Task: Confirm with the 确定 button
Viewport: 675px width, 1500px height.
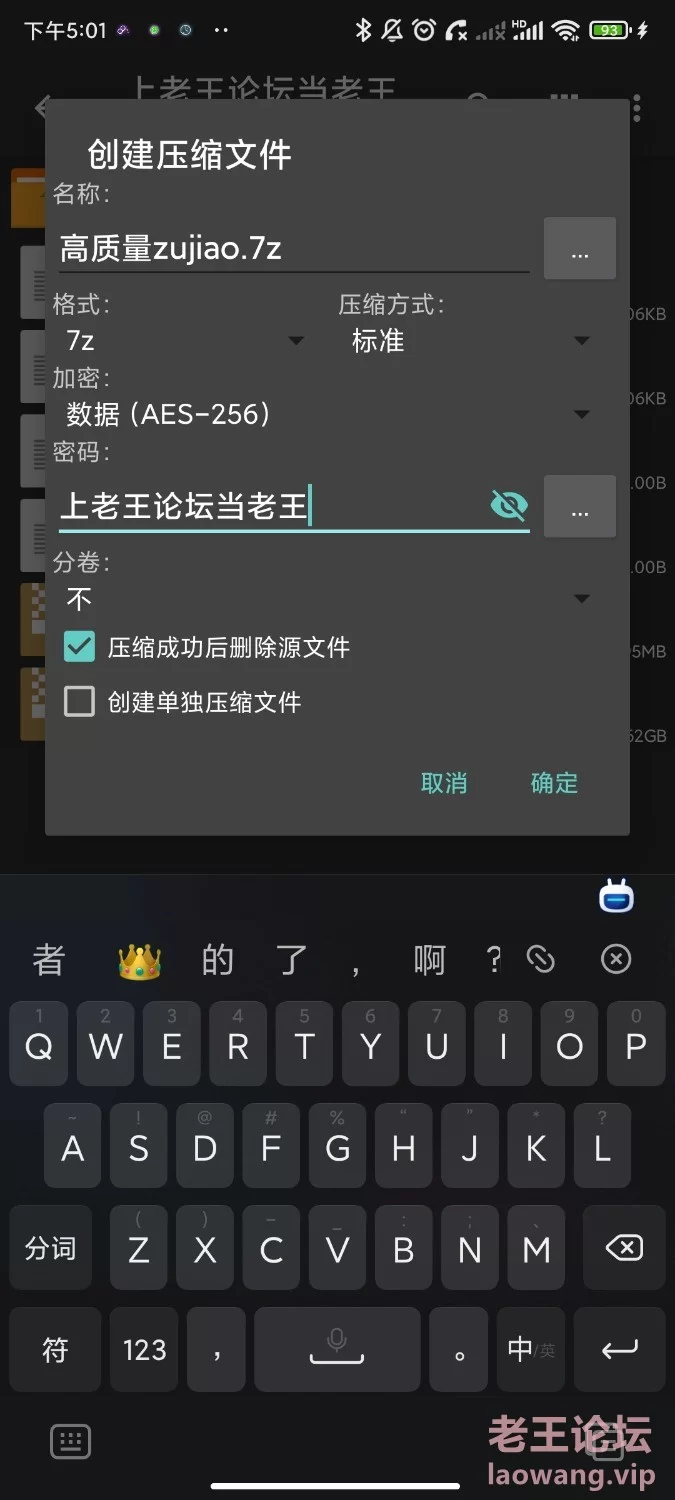Action: [x=554, y=783]
